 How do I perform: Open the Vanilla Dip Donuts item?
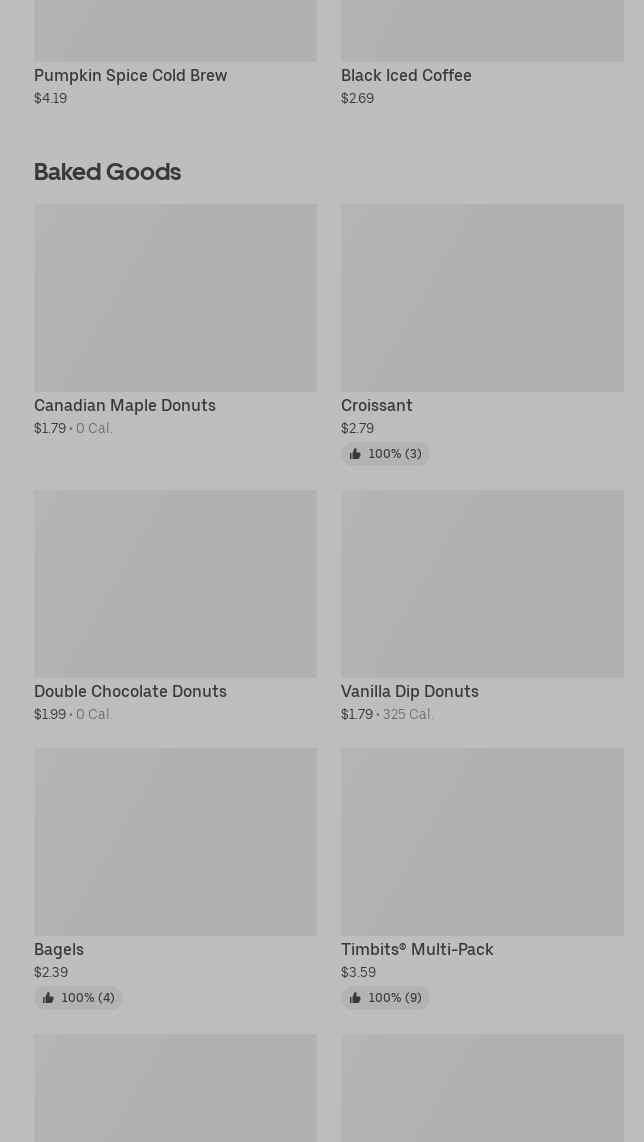[x=482, y=606]
